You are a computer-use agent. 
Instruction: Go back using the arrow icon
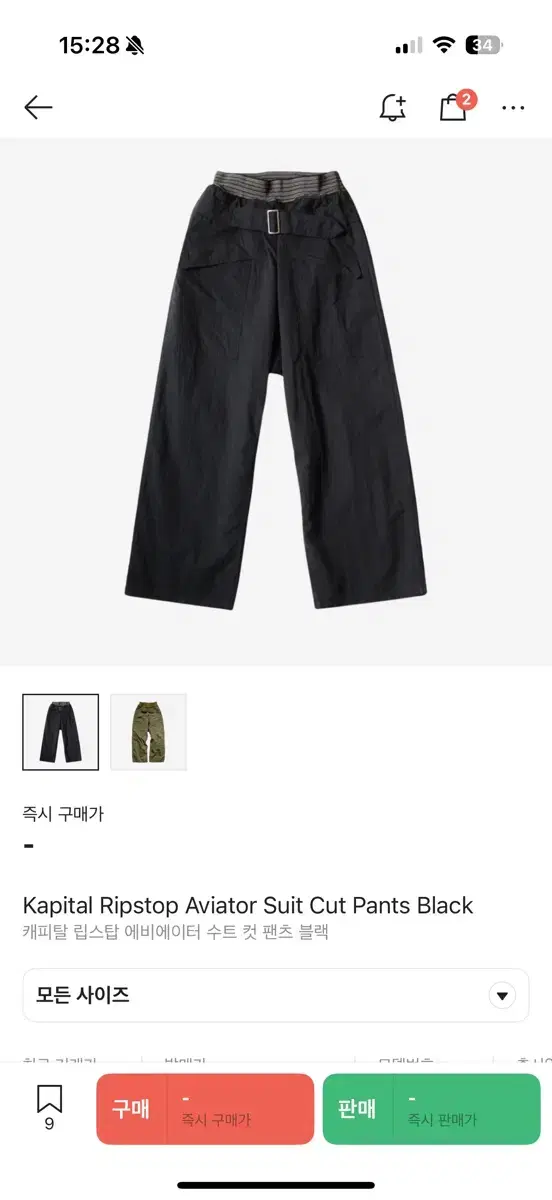38,107
